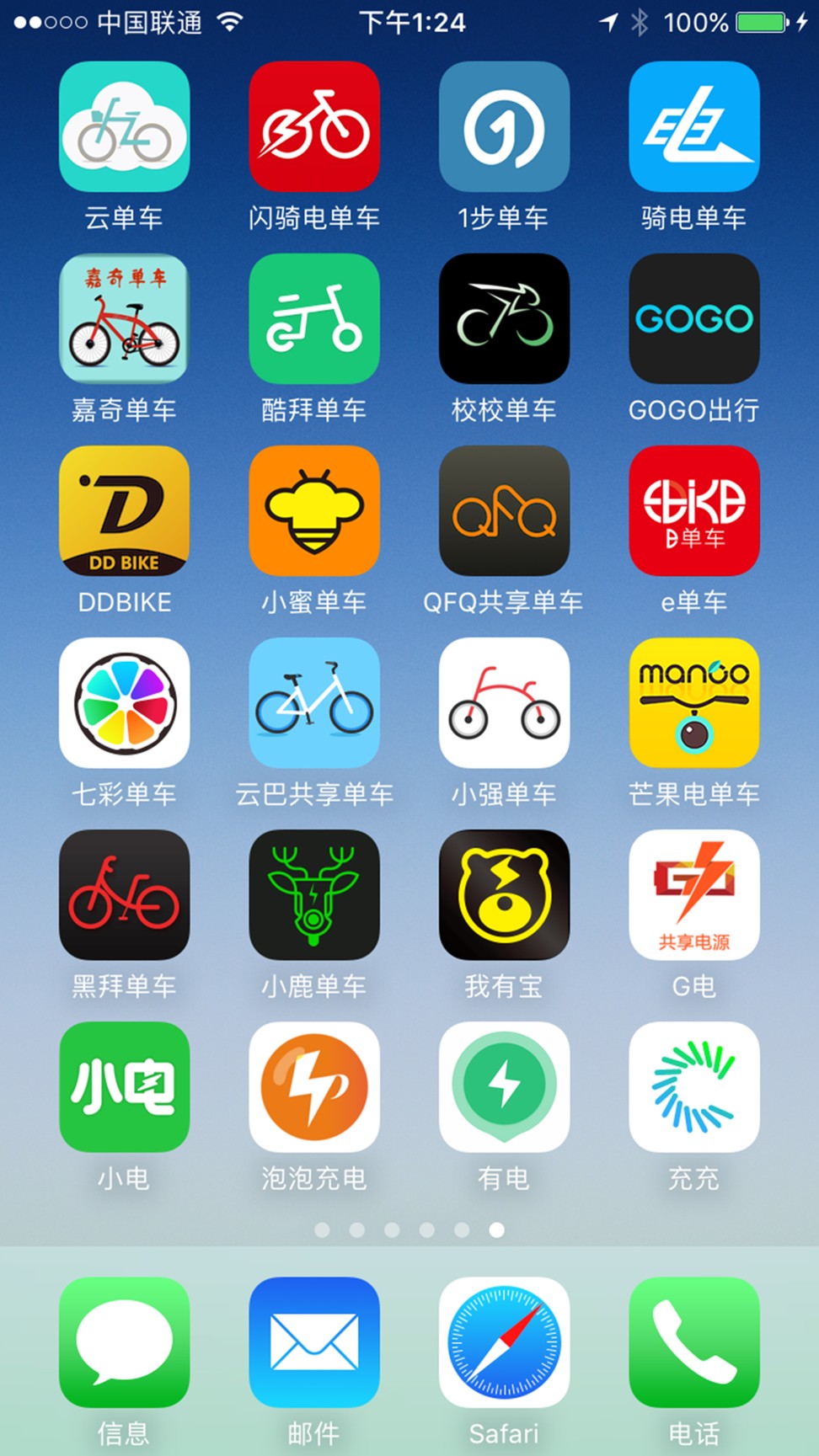
Task: Launch the 七彩单车 app
Action: 124,702
